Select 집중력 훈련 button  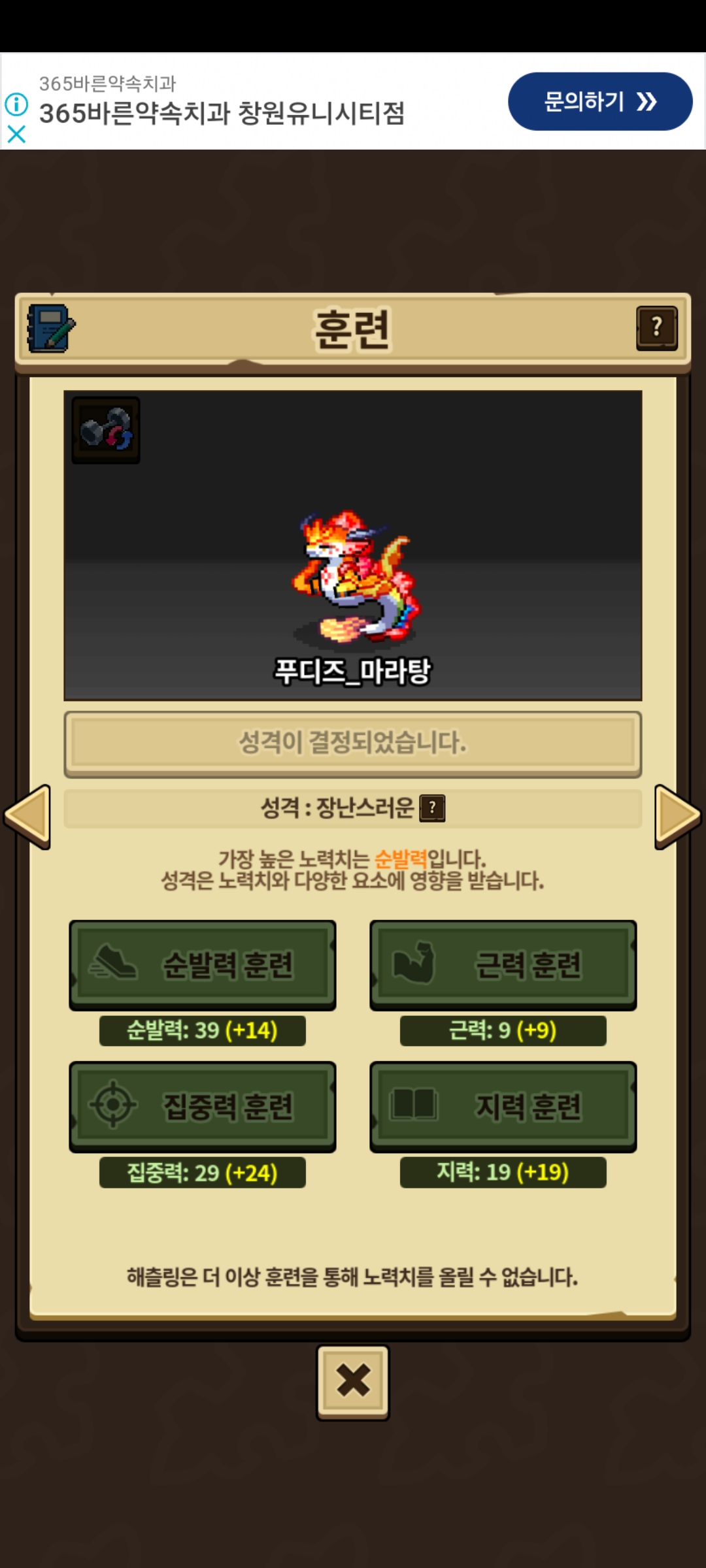coord(203,1106)
